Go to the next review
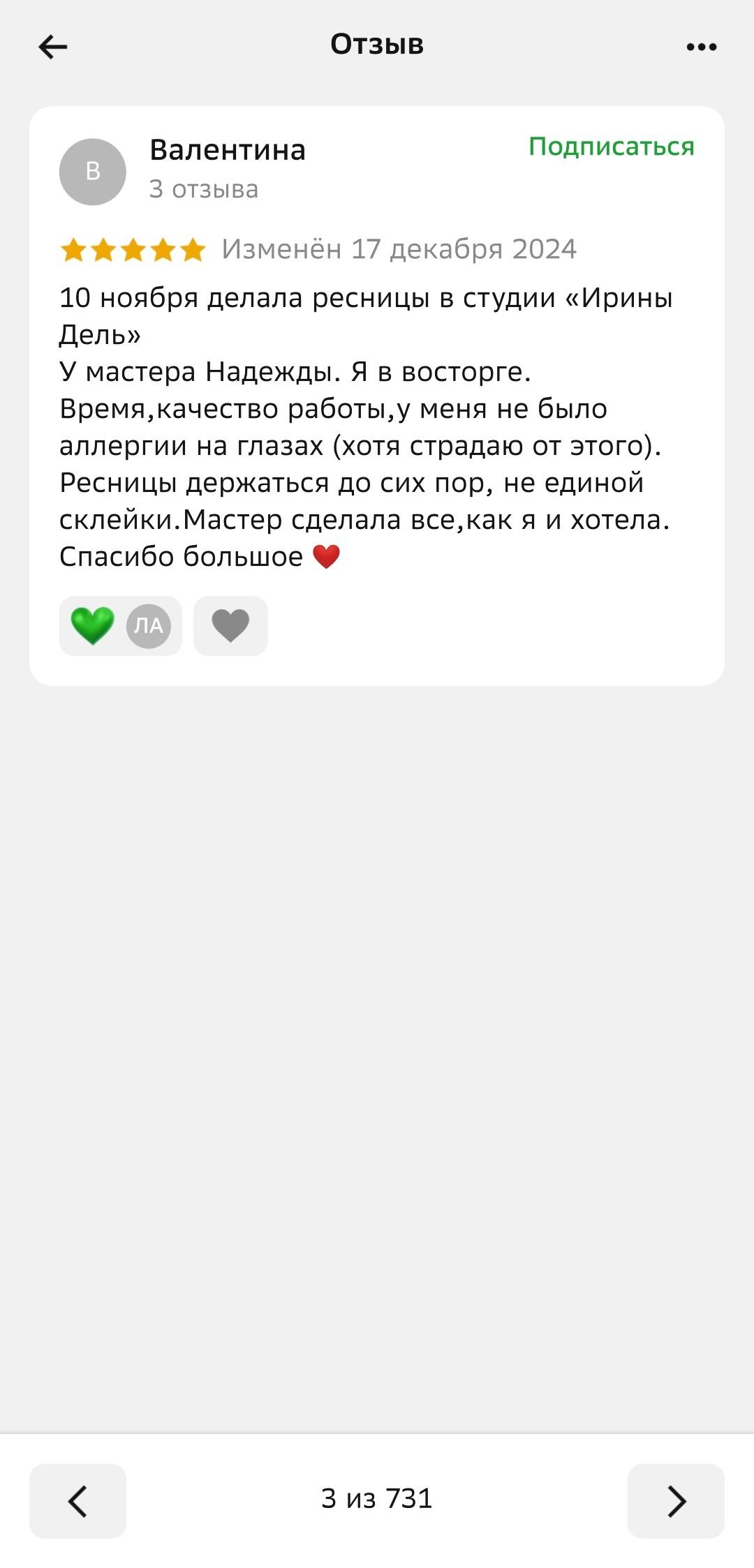Screen dimensions: 754x1568 [x=676, y=1500]
